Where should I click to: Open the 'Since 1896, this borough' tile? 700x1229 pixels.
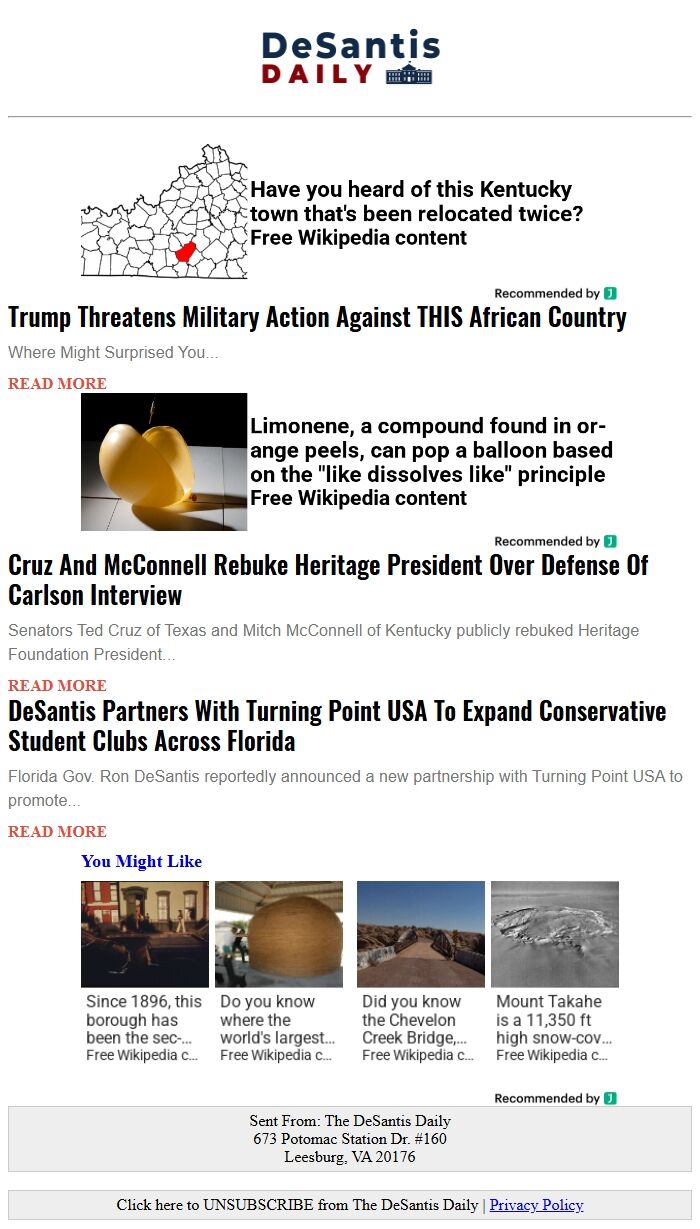pyautogui.click(x=144, y=1019)
